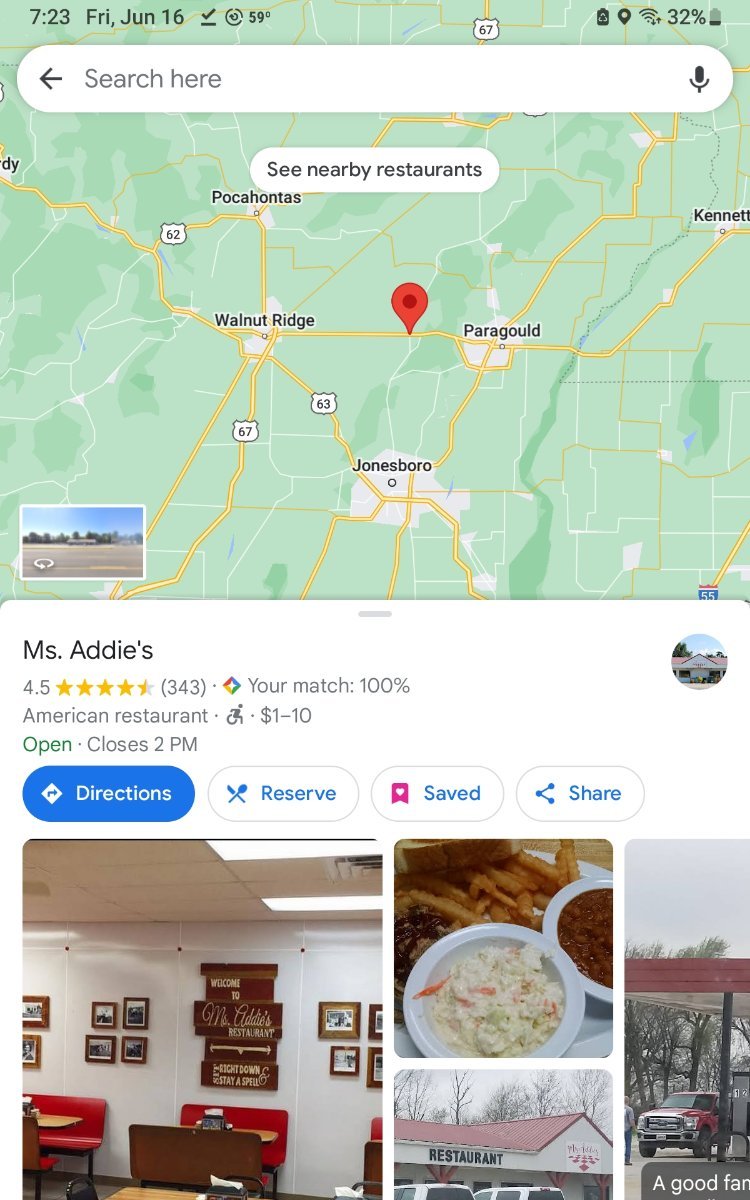Get Directions to Ms. Addie's
This screenshot has width=750, height=1200.
(108, 793)
